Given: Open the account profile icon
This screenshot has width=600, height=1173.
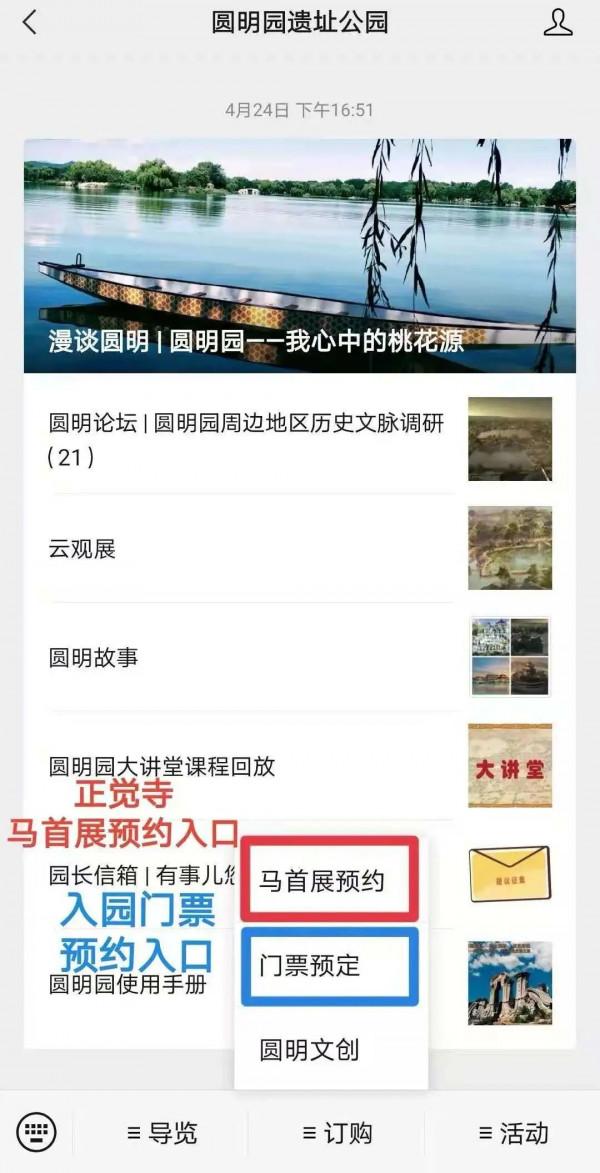Looking at the screenshot, I should [557, 23].
